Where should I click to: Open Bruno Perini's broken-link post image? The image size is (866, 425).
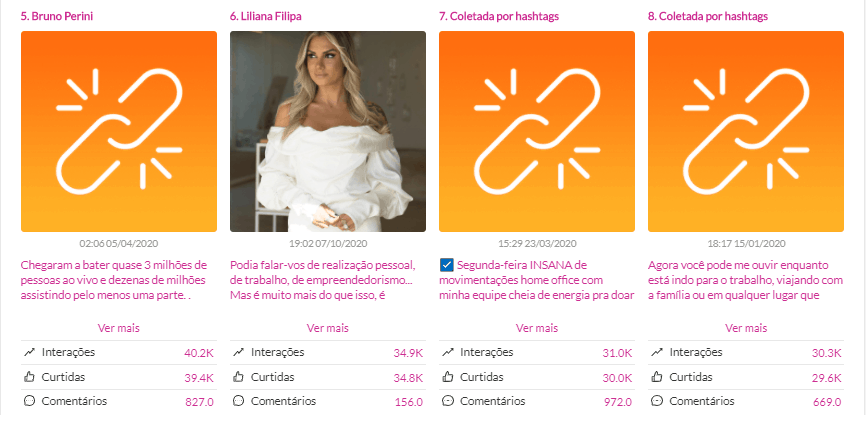point(118,131)
